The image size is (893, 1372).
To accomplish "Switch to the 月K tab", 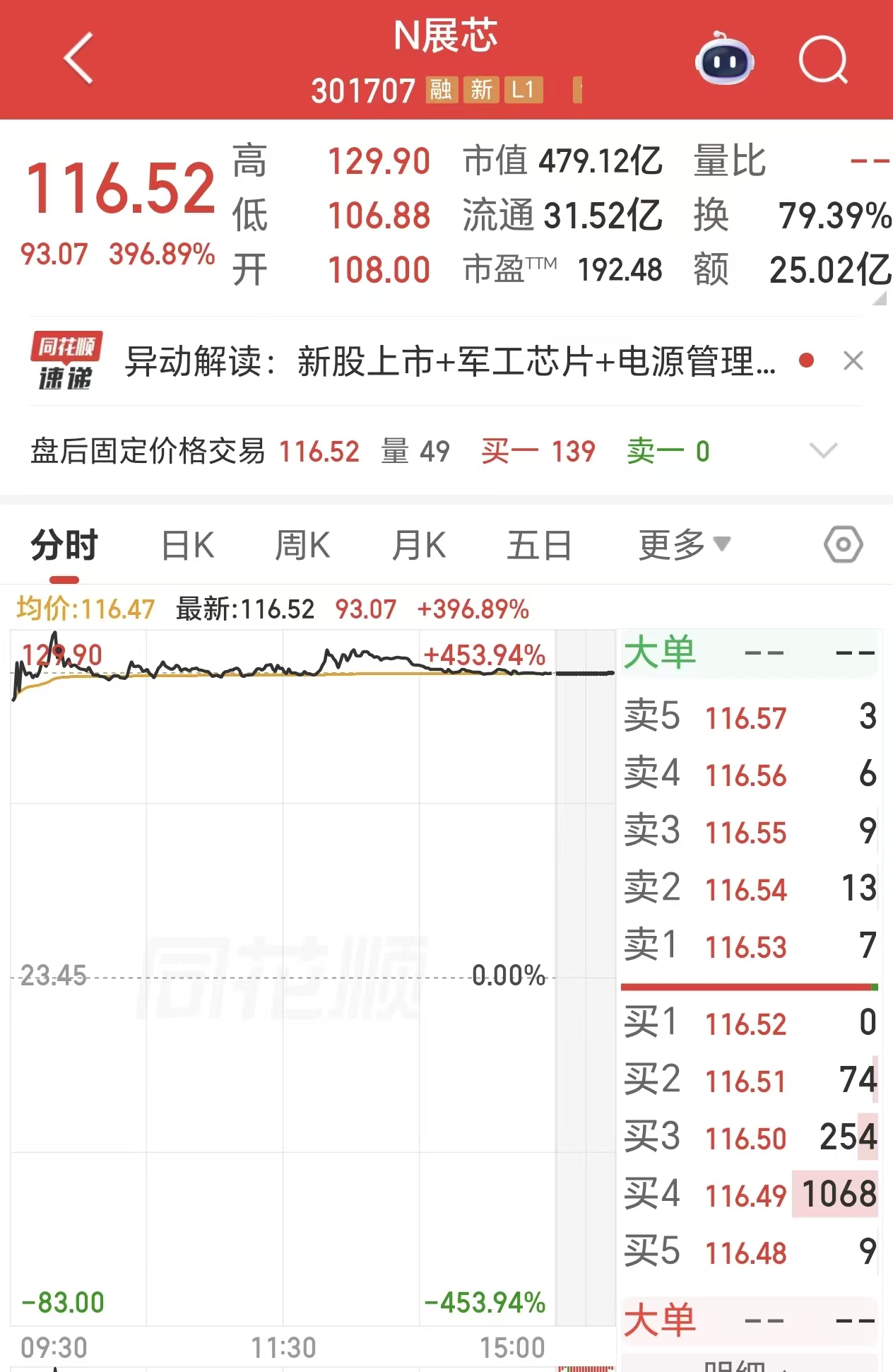I will [419, 546].
